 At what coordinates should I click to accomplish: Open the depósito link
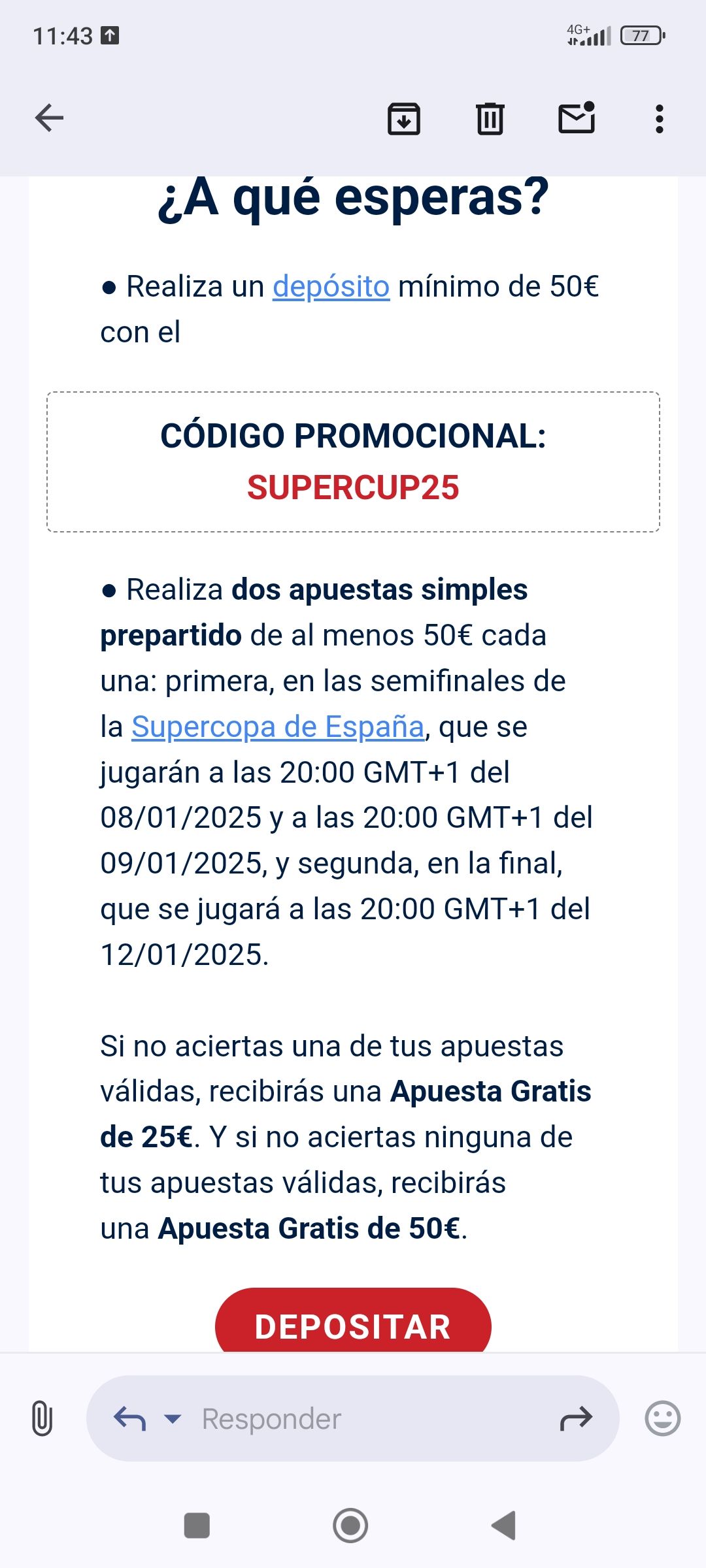(x=331, y=286)
